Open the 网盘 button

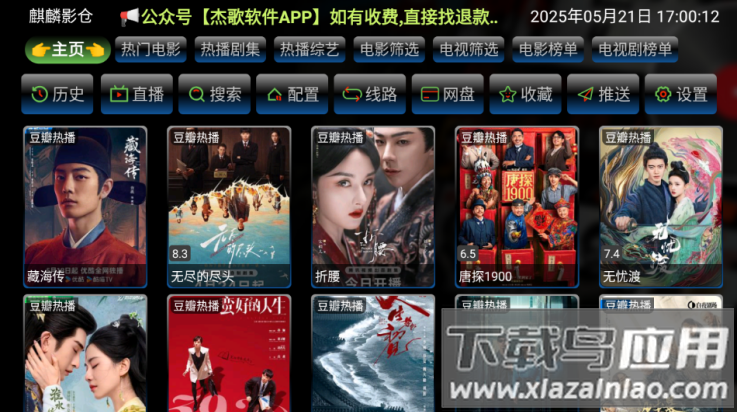pos(447,94)
